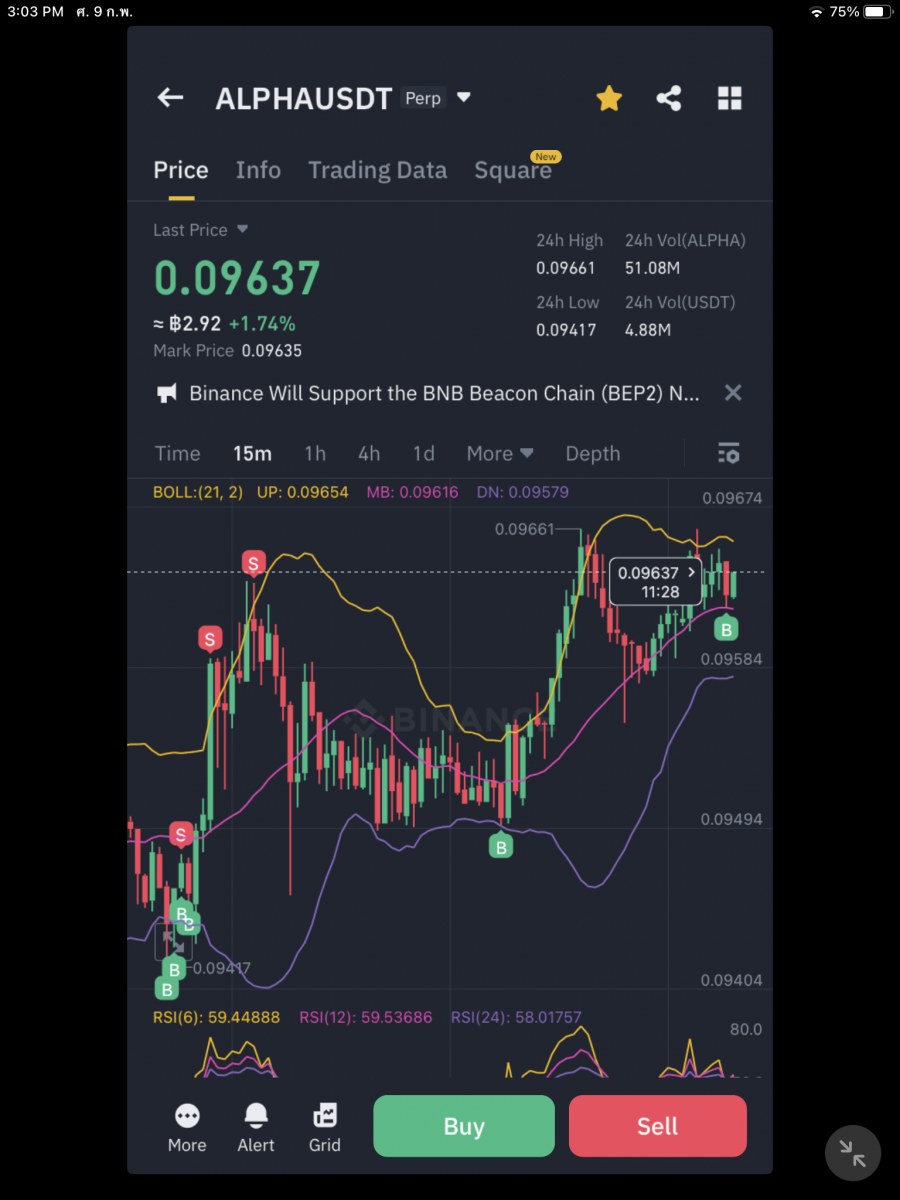Select the 1h chart interval
Image resolution: width=900 pixels, height=1200 pixels.
click(315, 454)
